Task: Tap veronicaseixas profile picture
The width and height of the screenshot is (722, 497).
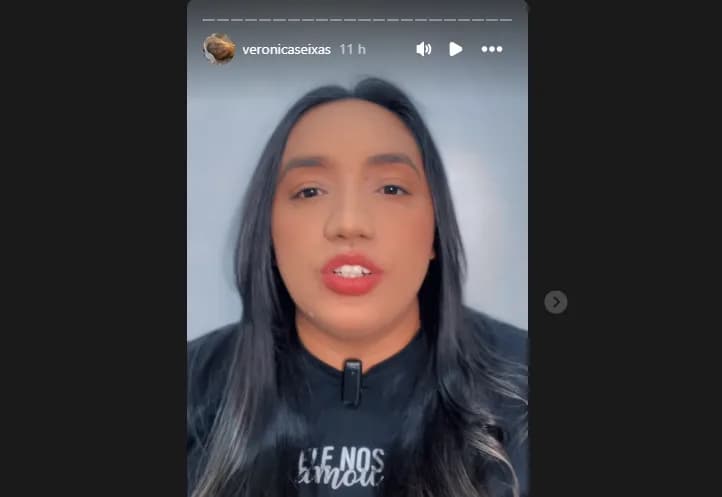Action: [x=219, y=48]
